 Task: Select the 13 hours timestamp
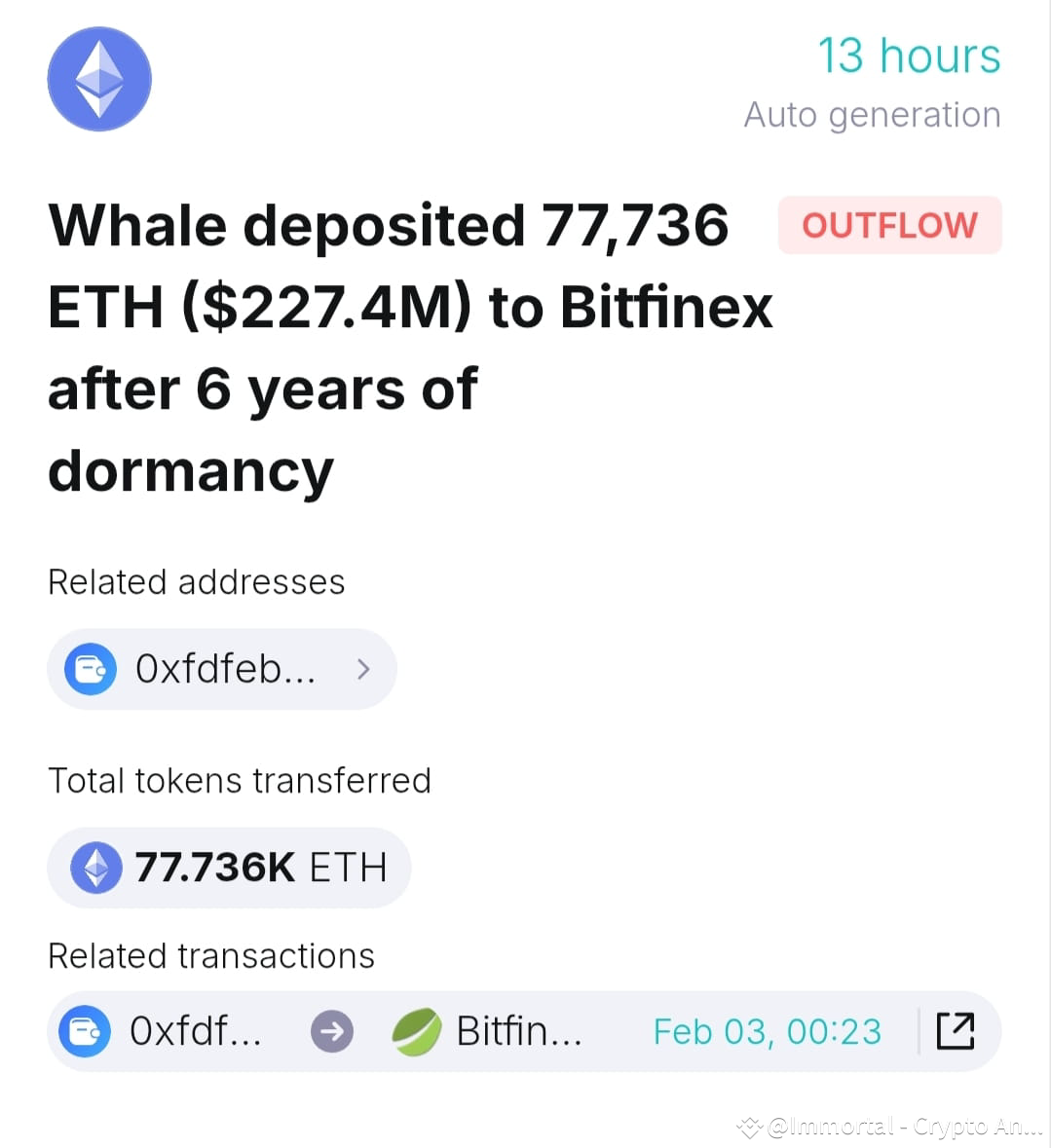point(909,56)
